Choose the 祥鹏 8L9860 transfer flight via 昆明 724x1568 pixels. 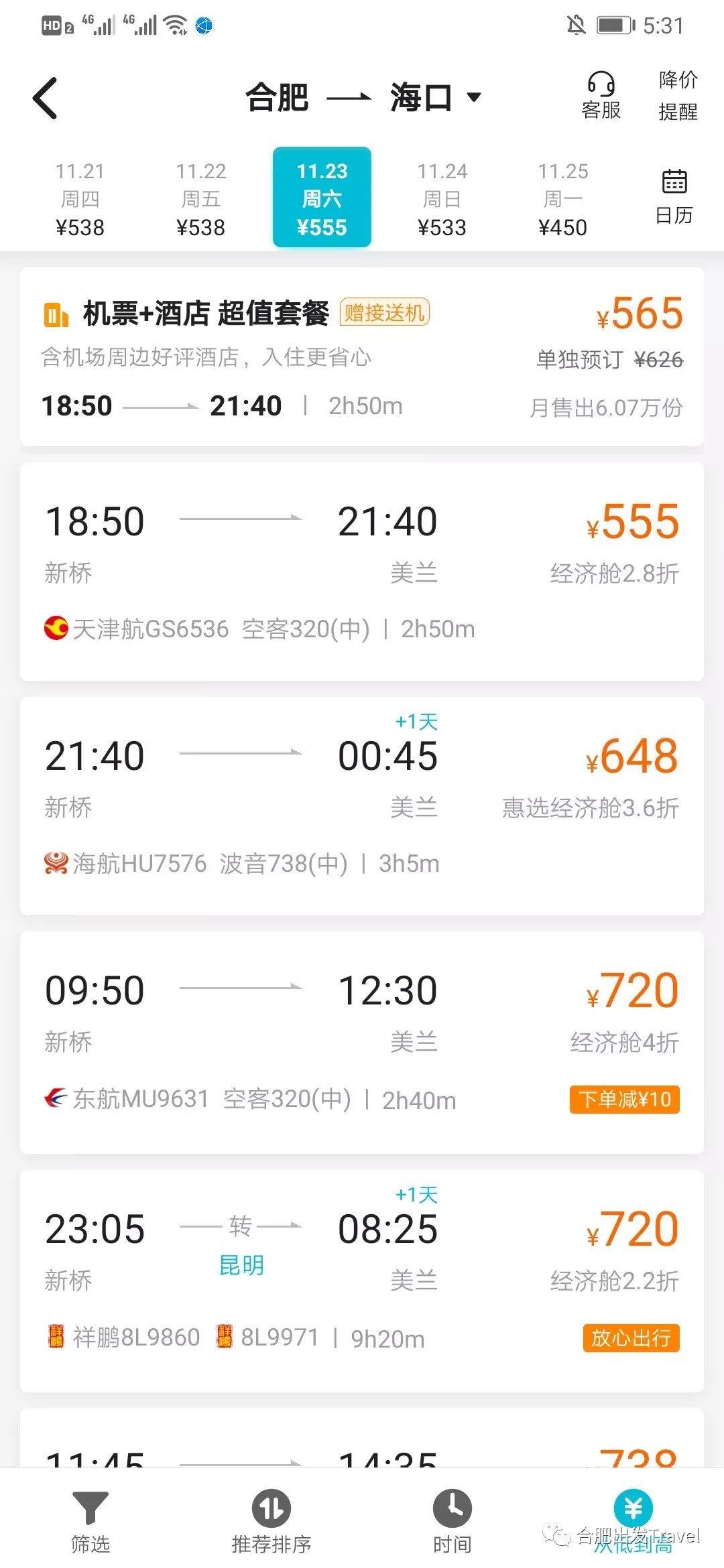tap(362, 1280)
